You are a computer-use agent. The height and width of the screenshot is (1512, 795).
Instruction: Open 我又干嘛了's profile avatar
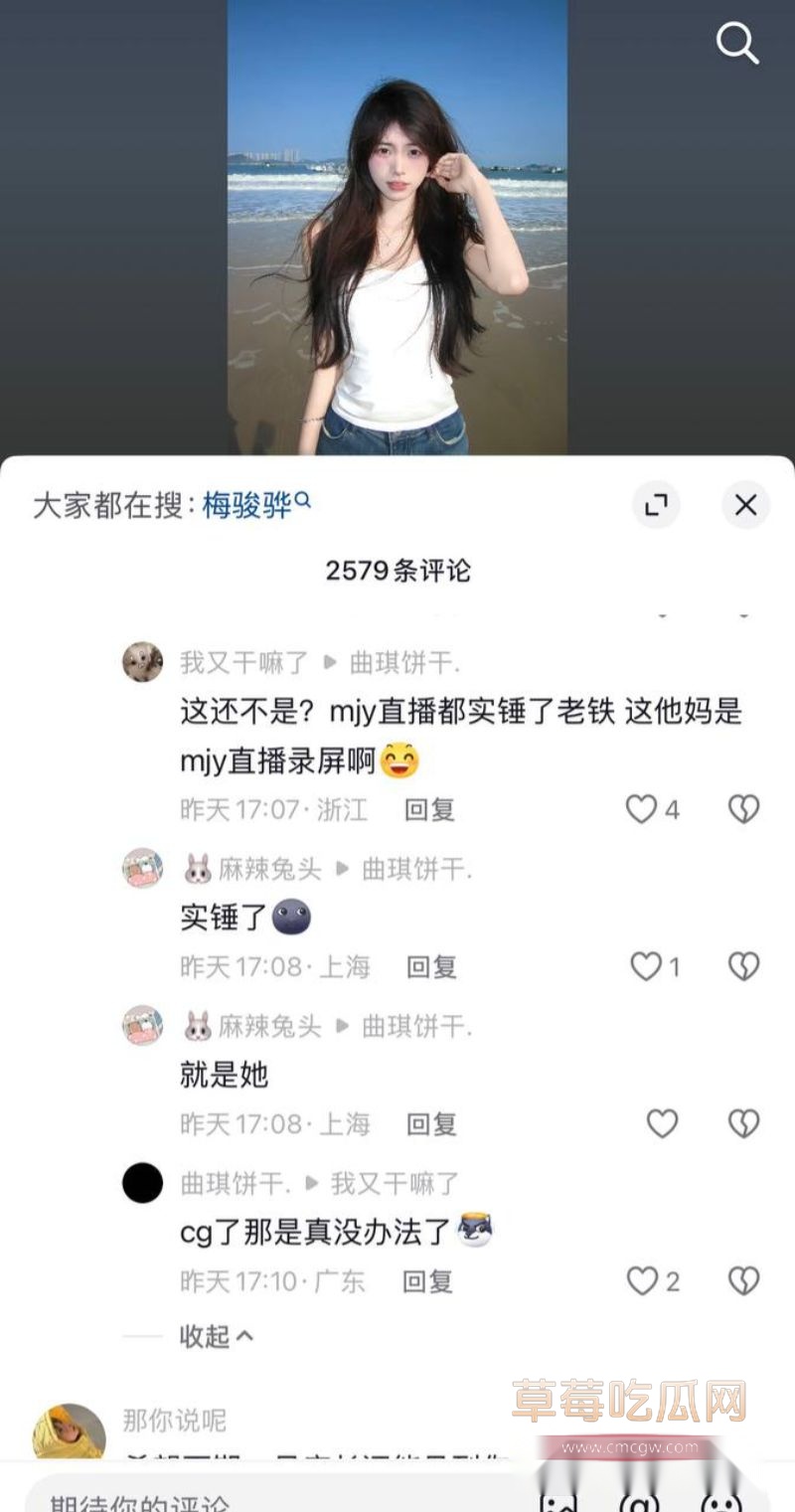pyautogui.click(x=142, y=662)
